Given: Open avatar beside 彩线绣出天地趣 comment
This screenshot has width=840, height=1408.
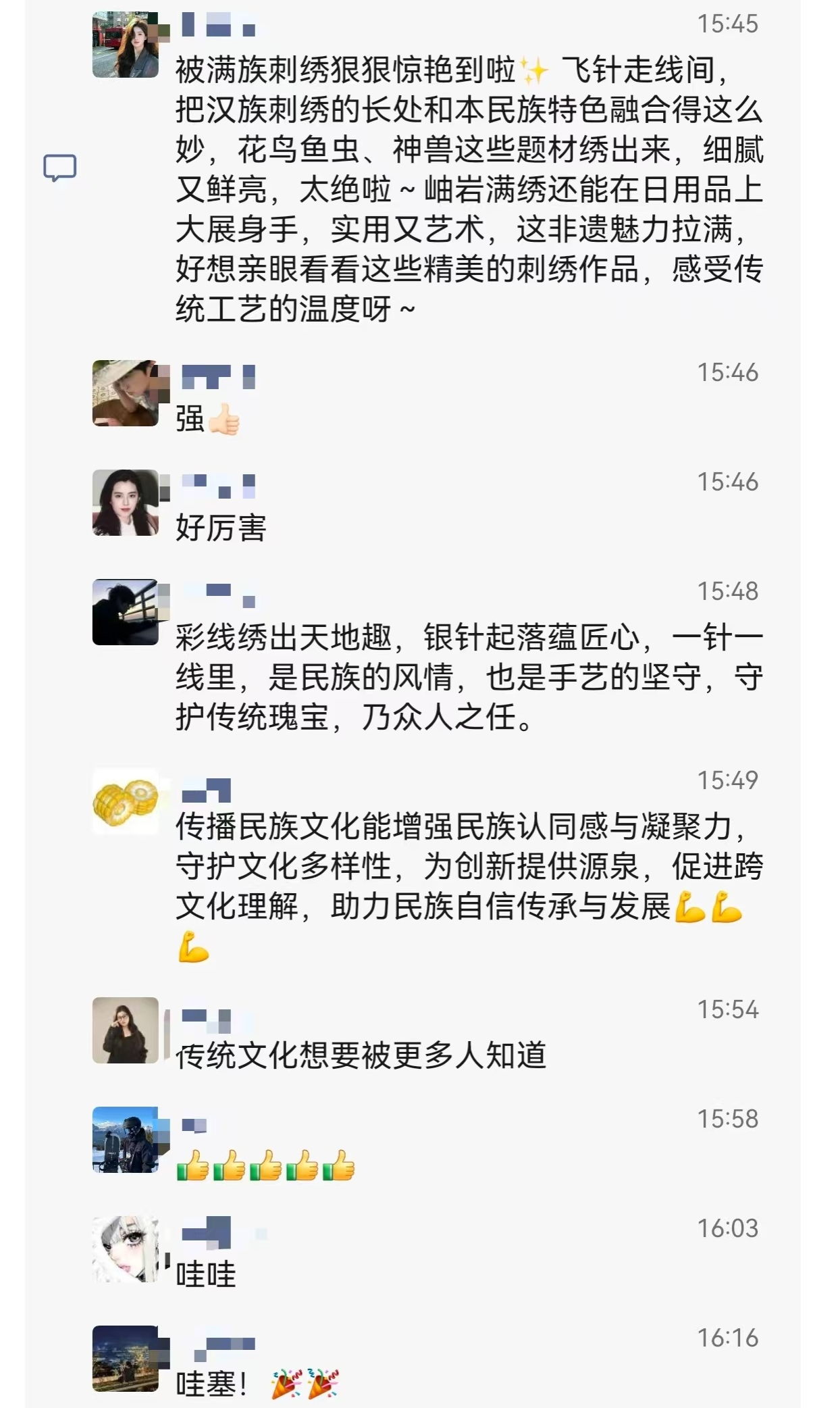Looking at the screenshot, I should click(126, 612).
